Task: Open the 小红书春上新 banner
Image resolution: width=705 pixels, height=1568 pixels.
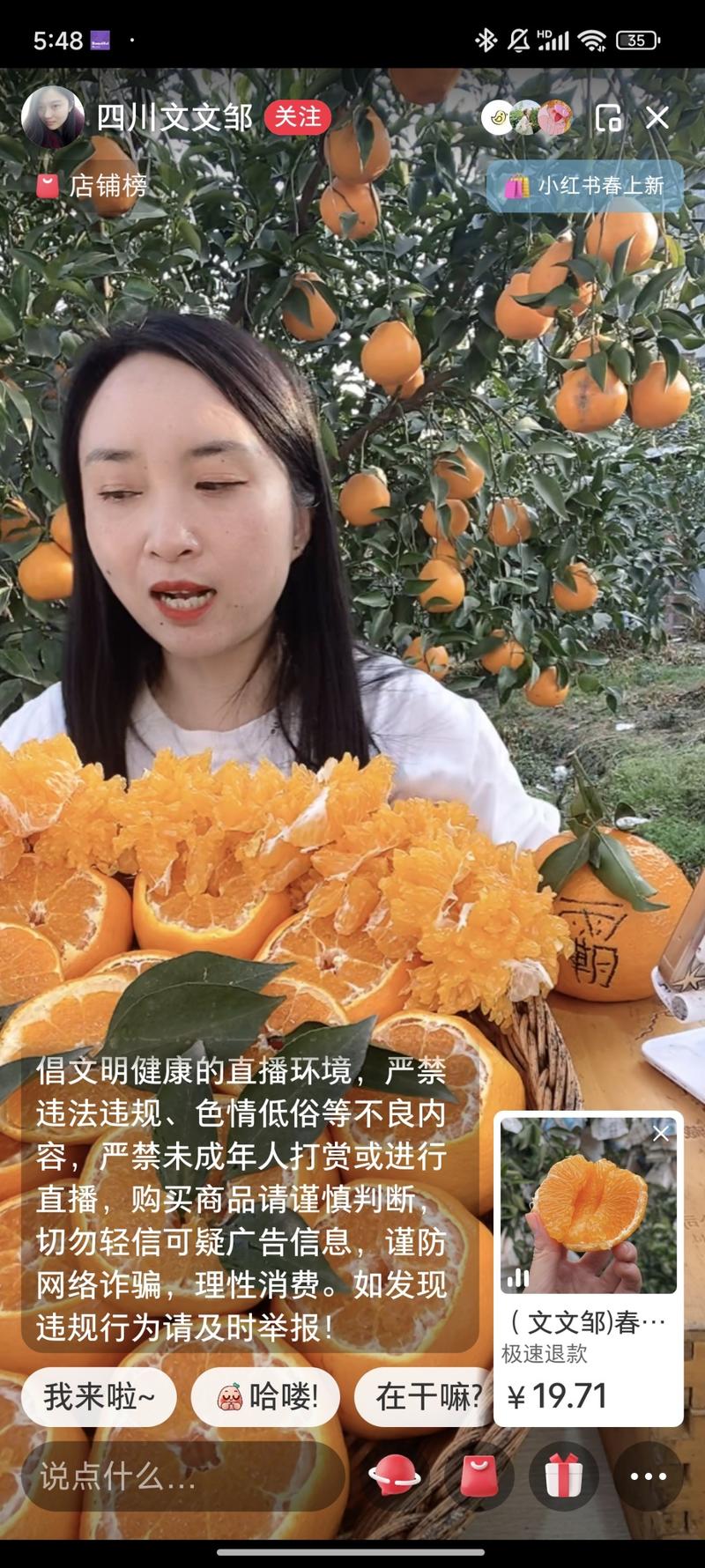Action: (x=585, y=186)
